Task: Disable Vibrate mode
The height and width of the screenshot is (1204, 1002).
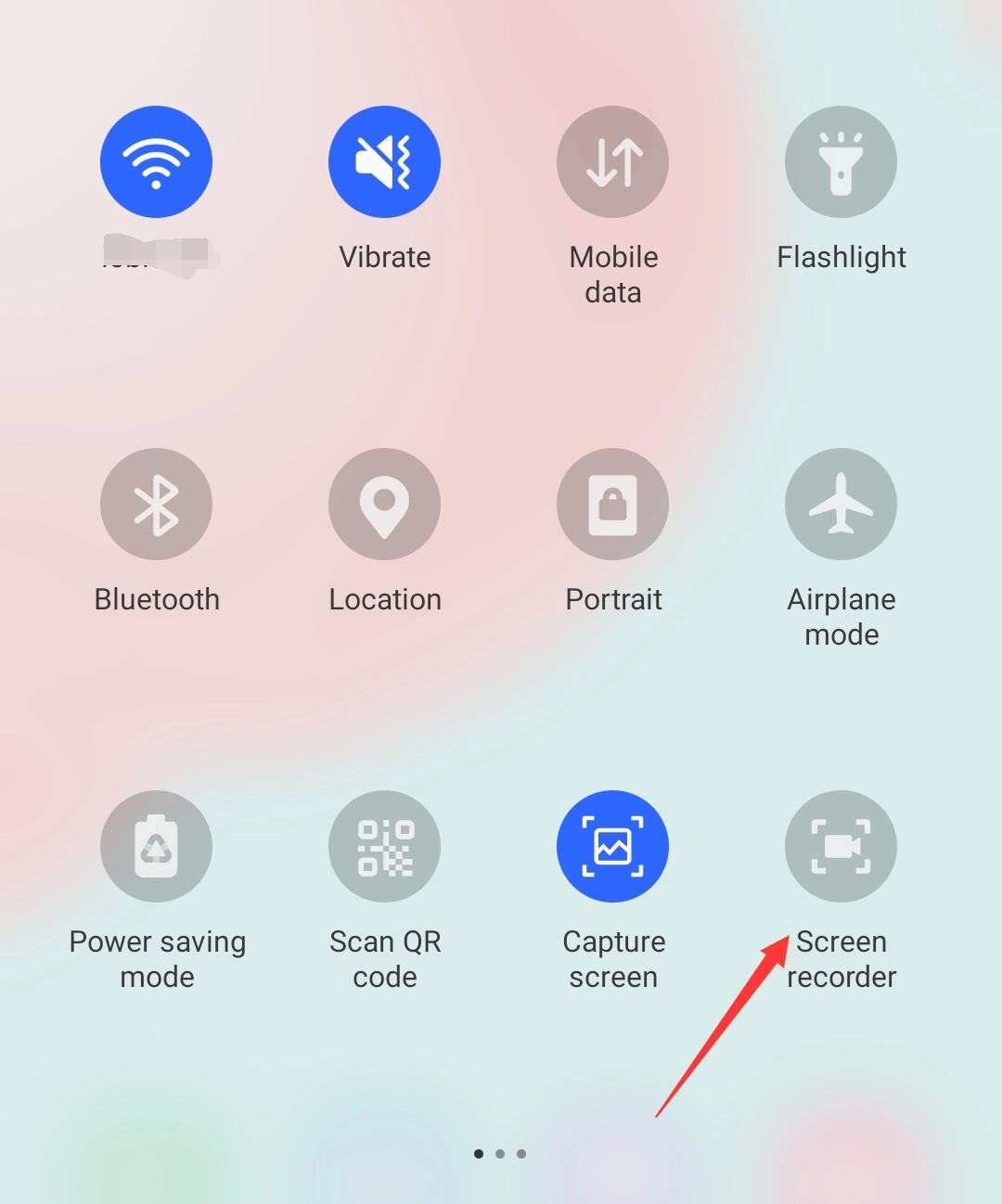Action: tap(384, 162)
